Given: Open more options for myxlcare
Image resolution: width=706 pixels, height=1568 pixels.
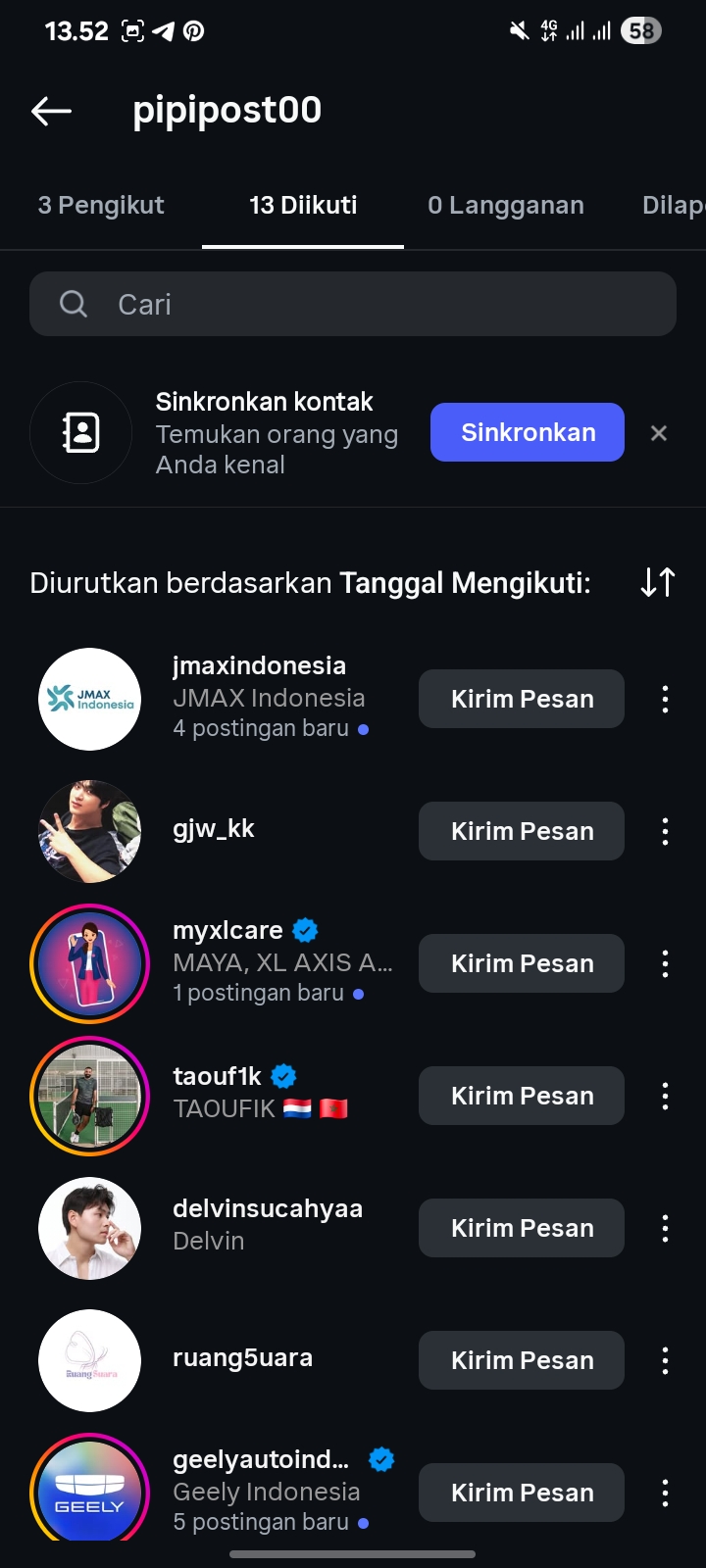Looking at the screenshot, I should tap(665, 963).
